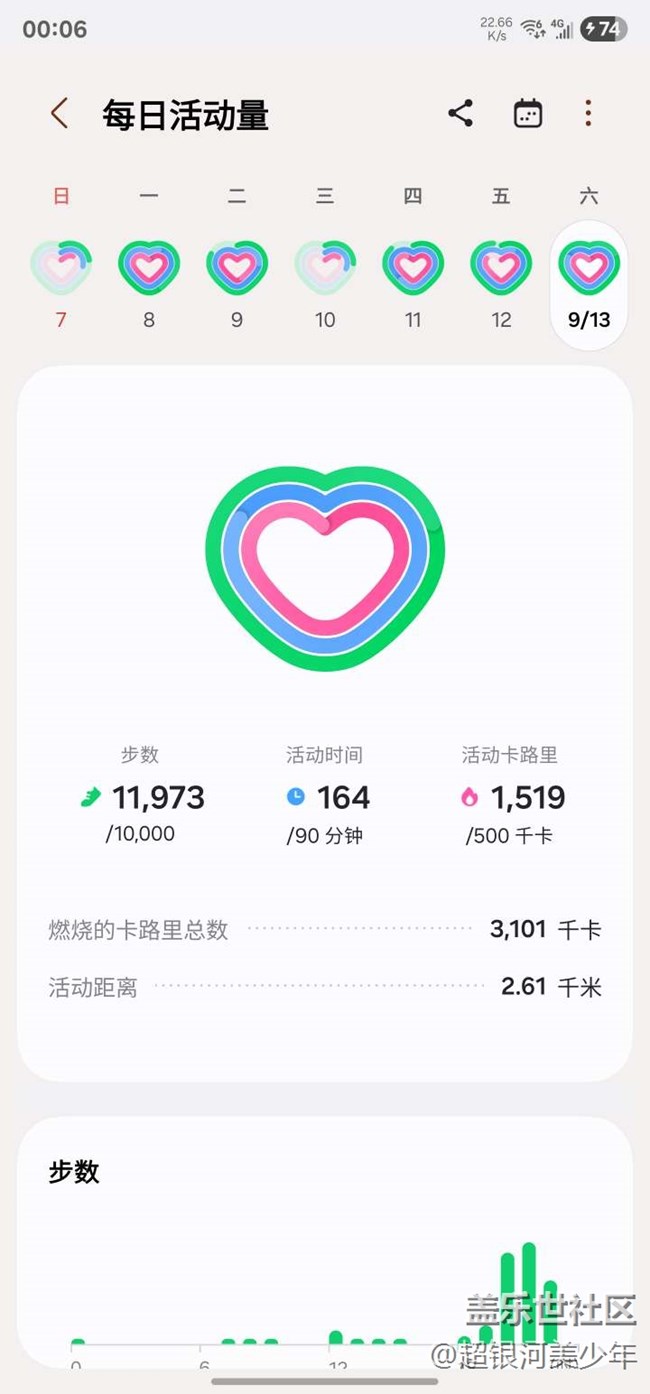Viewport: 650px width, 1394px height.
Task: Select Saturday 9/13
Action: (589, 286)
